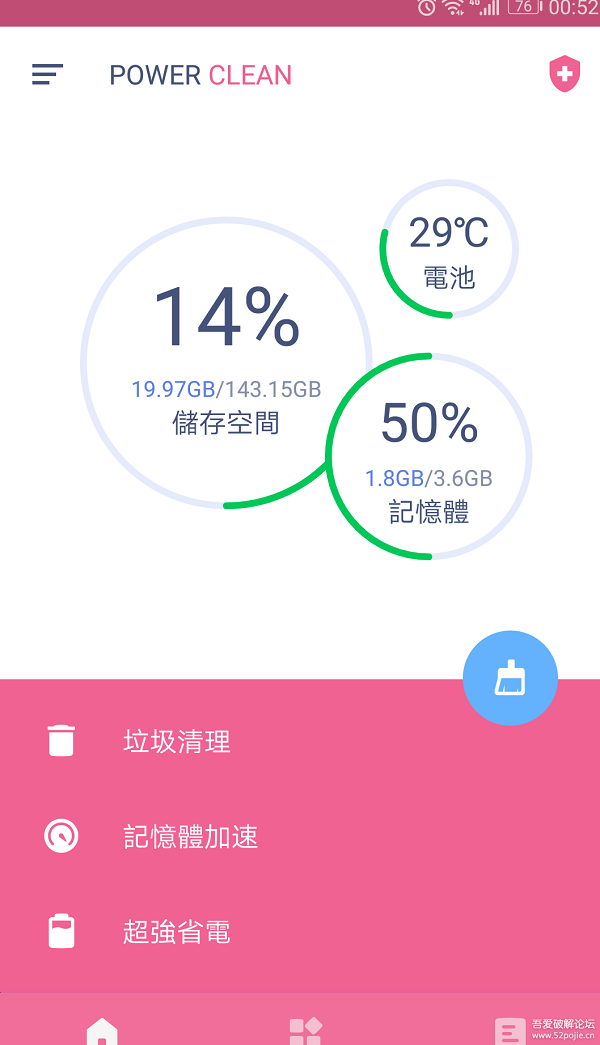This screenshot has width=600, height=1045.
Task: Switch to the home tab
Action: click(x=102, y=1030)
